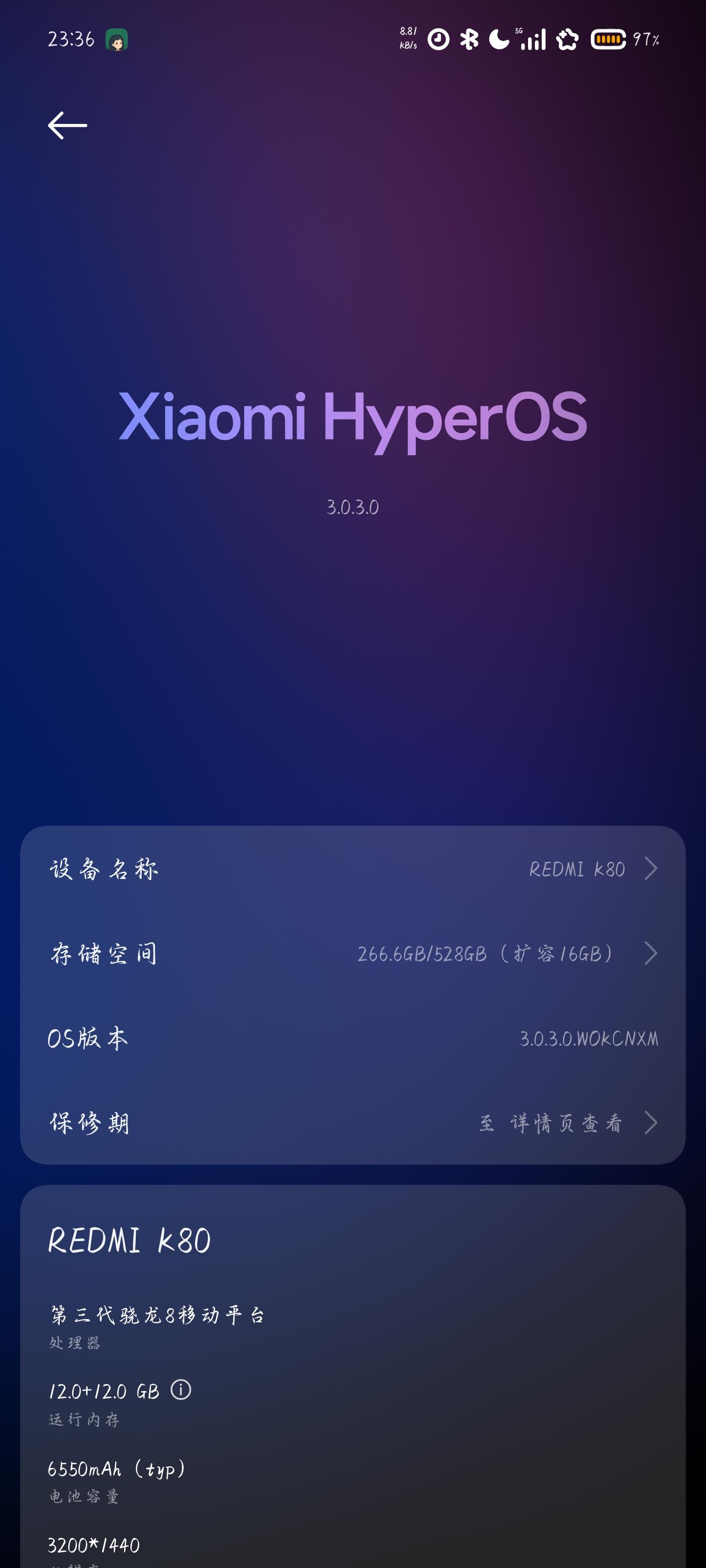Screen dimensions: 706x1568
Task: Tap the 97% battery percentage text
Action: pyautogui.click(x=646, y=39)
